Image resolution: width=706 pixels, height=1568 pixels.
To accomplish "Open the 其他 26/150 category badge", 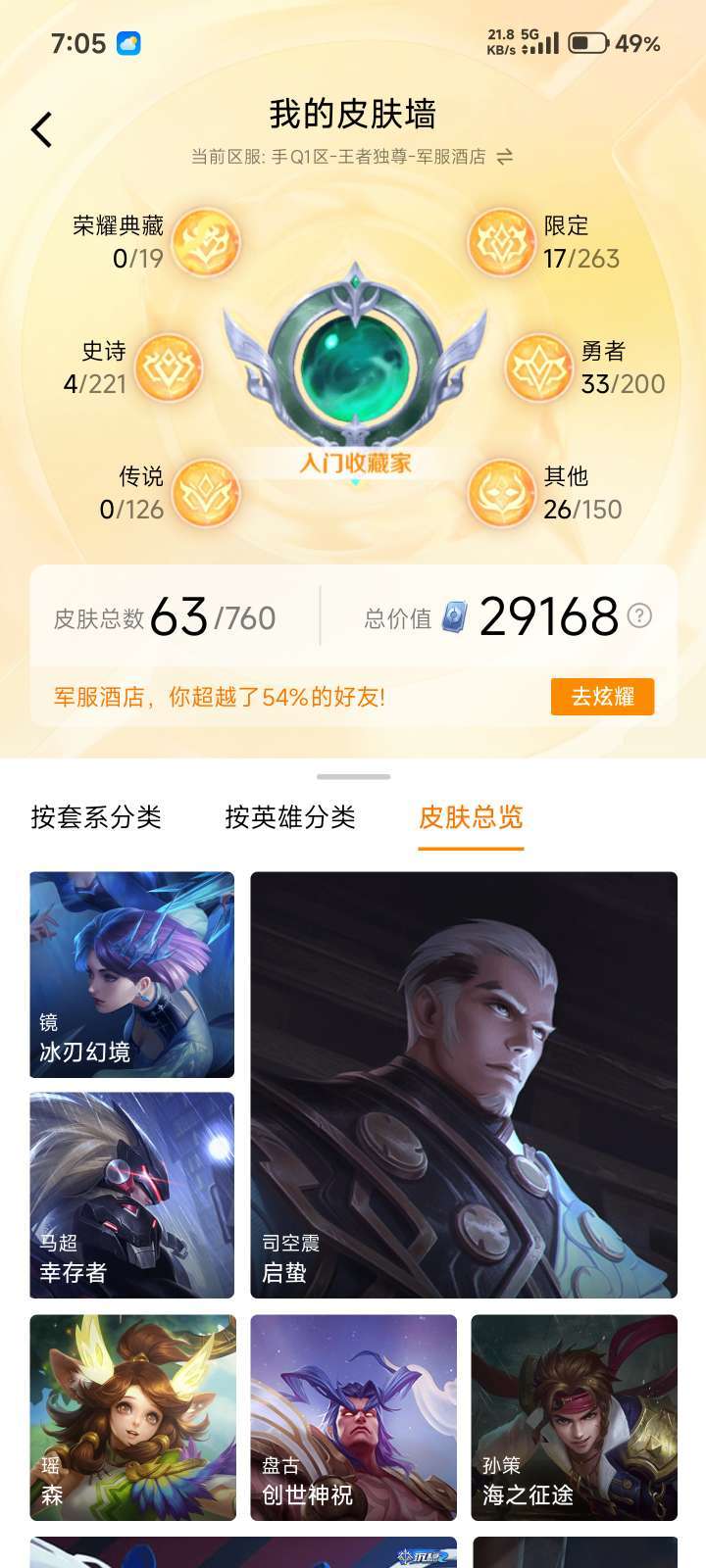I will (500, 493).
